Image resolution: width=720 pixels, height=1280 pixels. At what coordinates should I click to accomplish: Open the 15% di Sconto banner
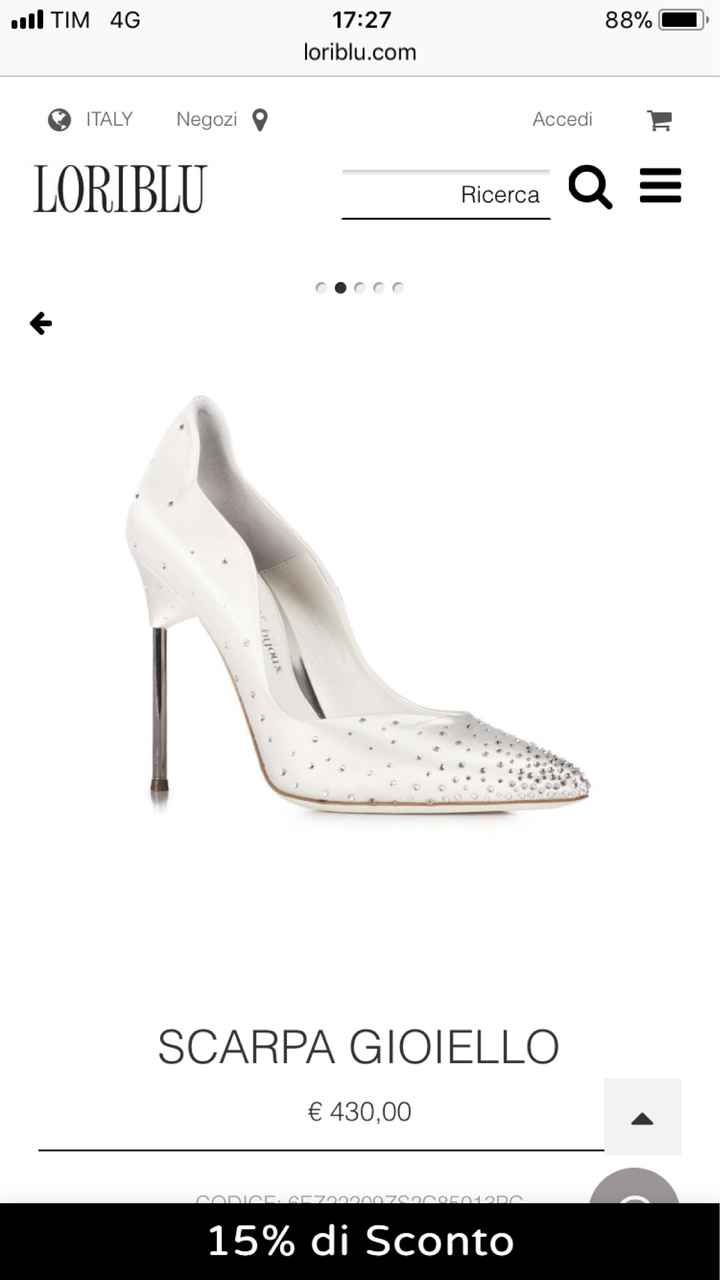[x=360, y=1242]
